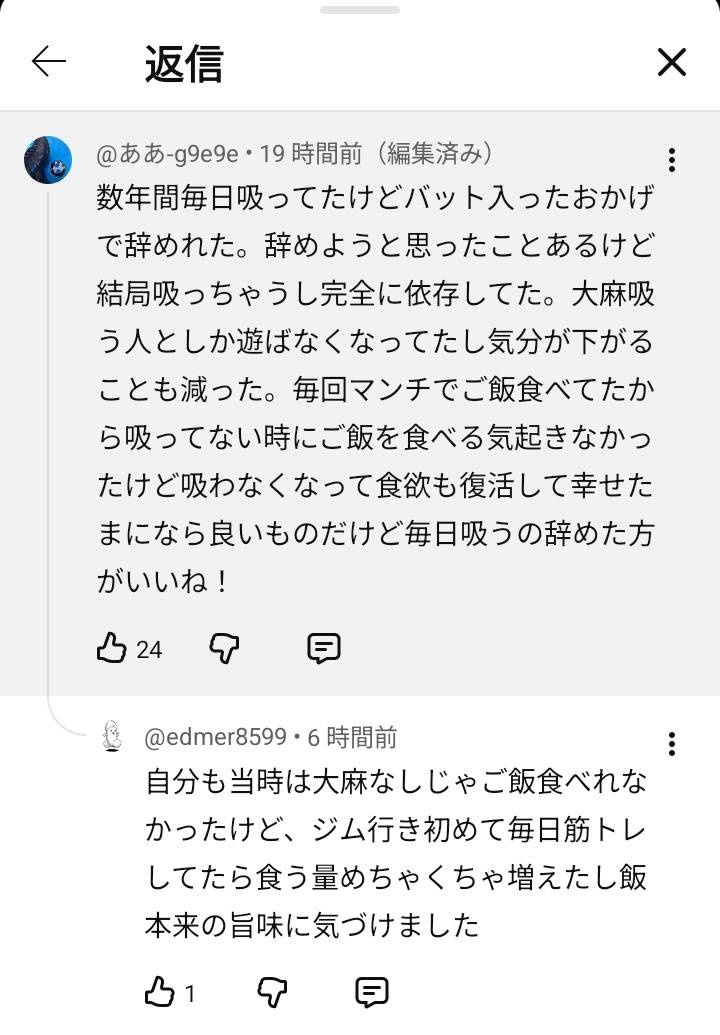The height and width of the screenshot is (1035, 720).
Task: Reply to @edmer8599's comment
Action: [x=372, y=992]
